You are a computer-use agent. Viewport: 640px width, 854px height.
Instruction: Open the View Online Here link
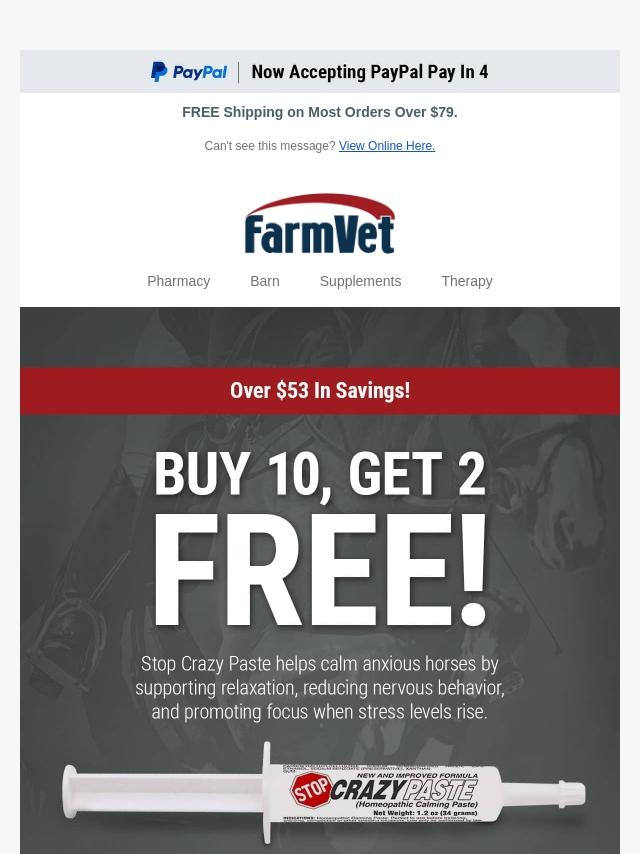pyautogui.click(x=386, y=146)
